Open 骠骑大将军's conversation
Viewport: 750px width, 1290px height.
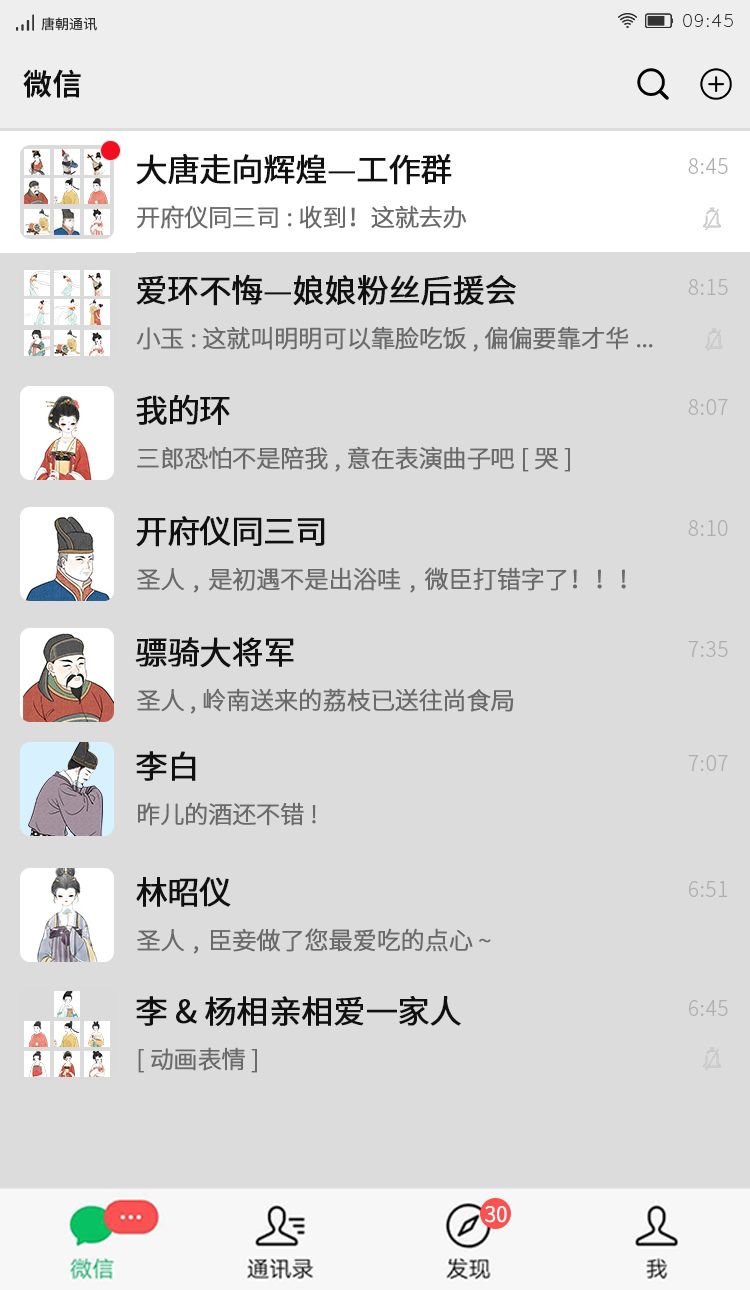pyautogui.click(x=375, y=674)
